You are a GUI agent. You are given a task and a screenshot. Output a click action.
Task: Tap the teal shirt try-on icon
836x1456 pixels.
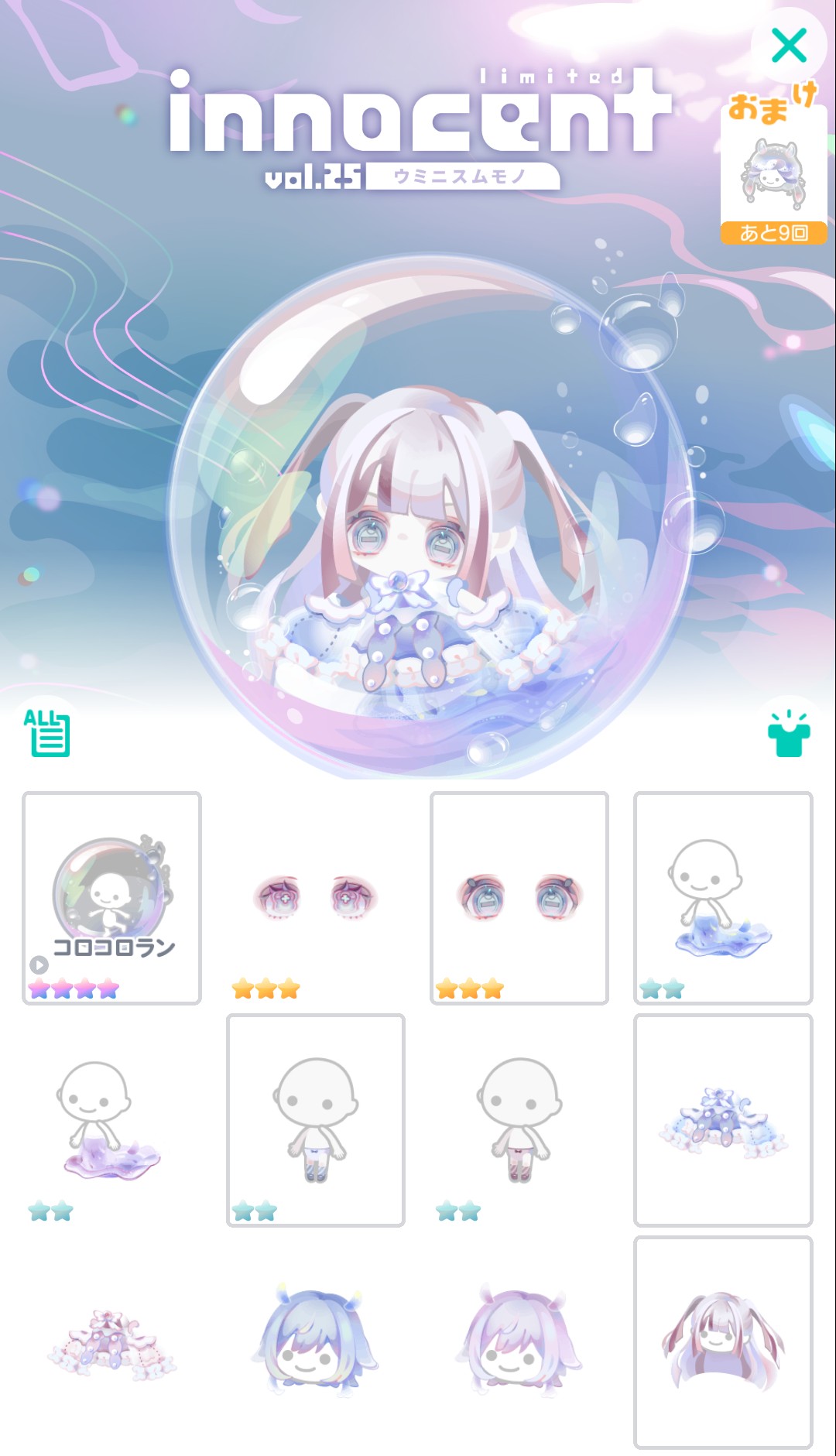point(788,734)
